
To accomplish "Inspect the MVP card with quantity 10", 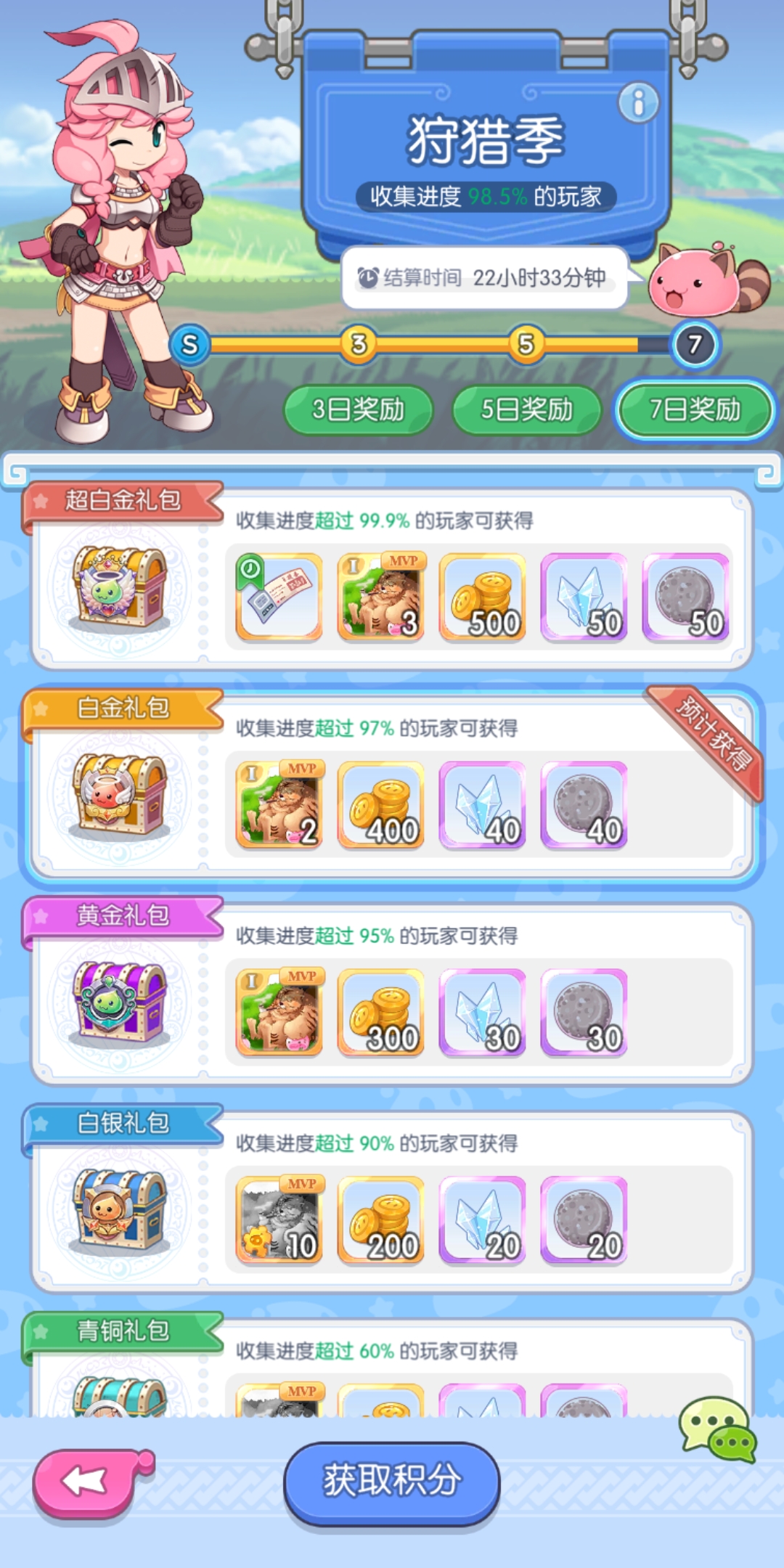I will (279, 1220).
